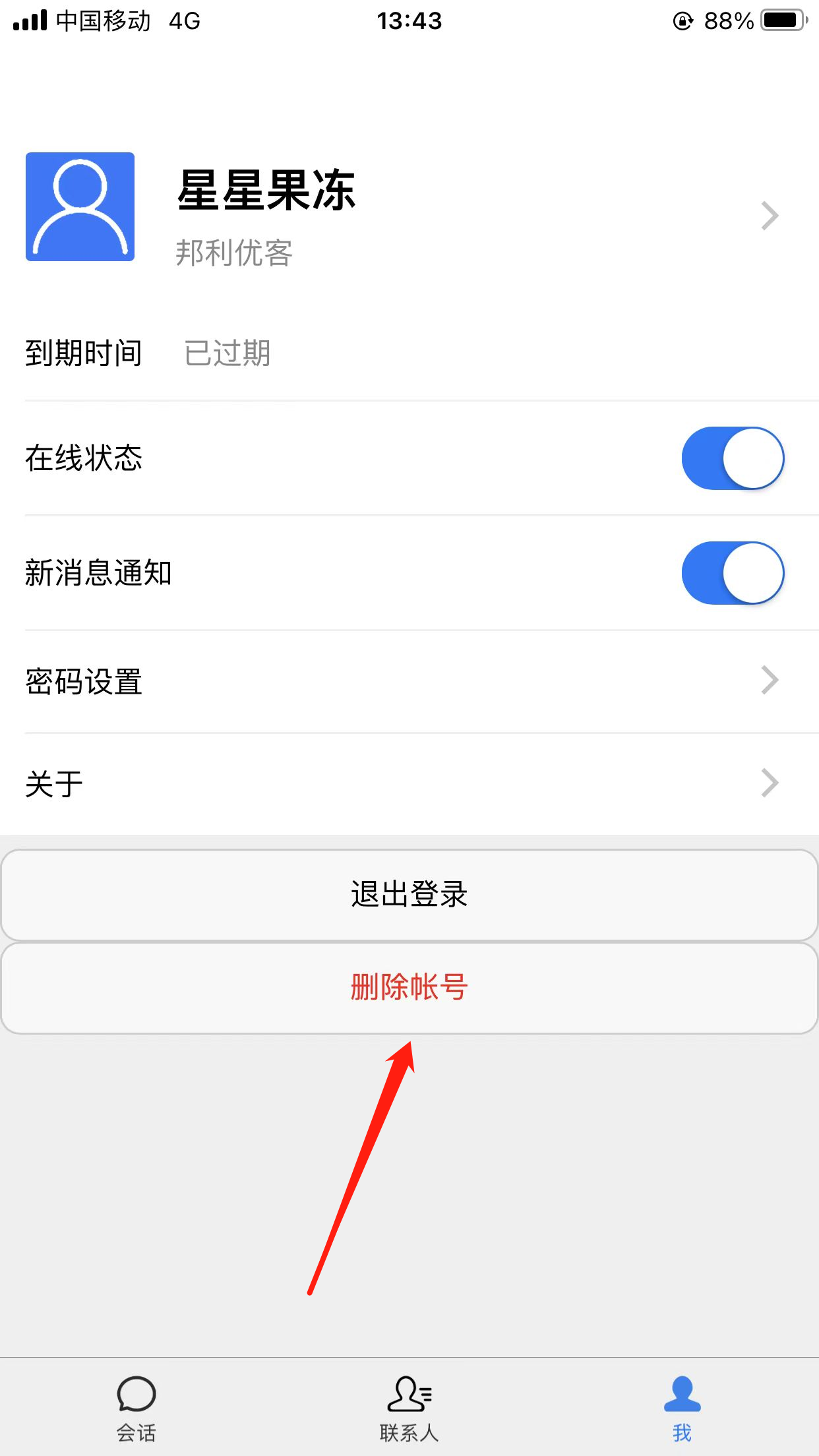This screenshot has height=1456, width=819.
Task: Disable the 新消息通知 notification switch
Action: [x=733, y=573]
